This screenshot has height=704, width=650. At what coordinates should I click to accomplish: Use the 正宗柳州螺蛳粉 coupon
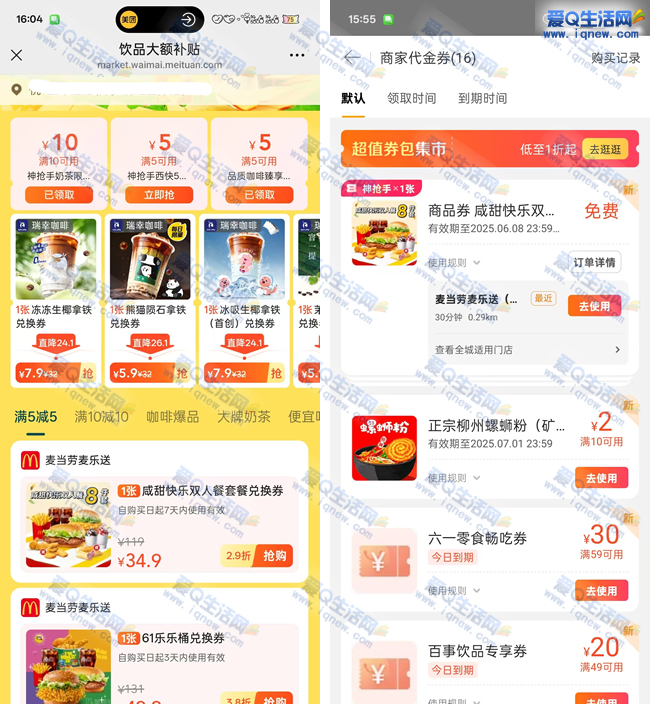tap(601, 478)
